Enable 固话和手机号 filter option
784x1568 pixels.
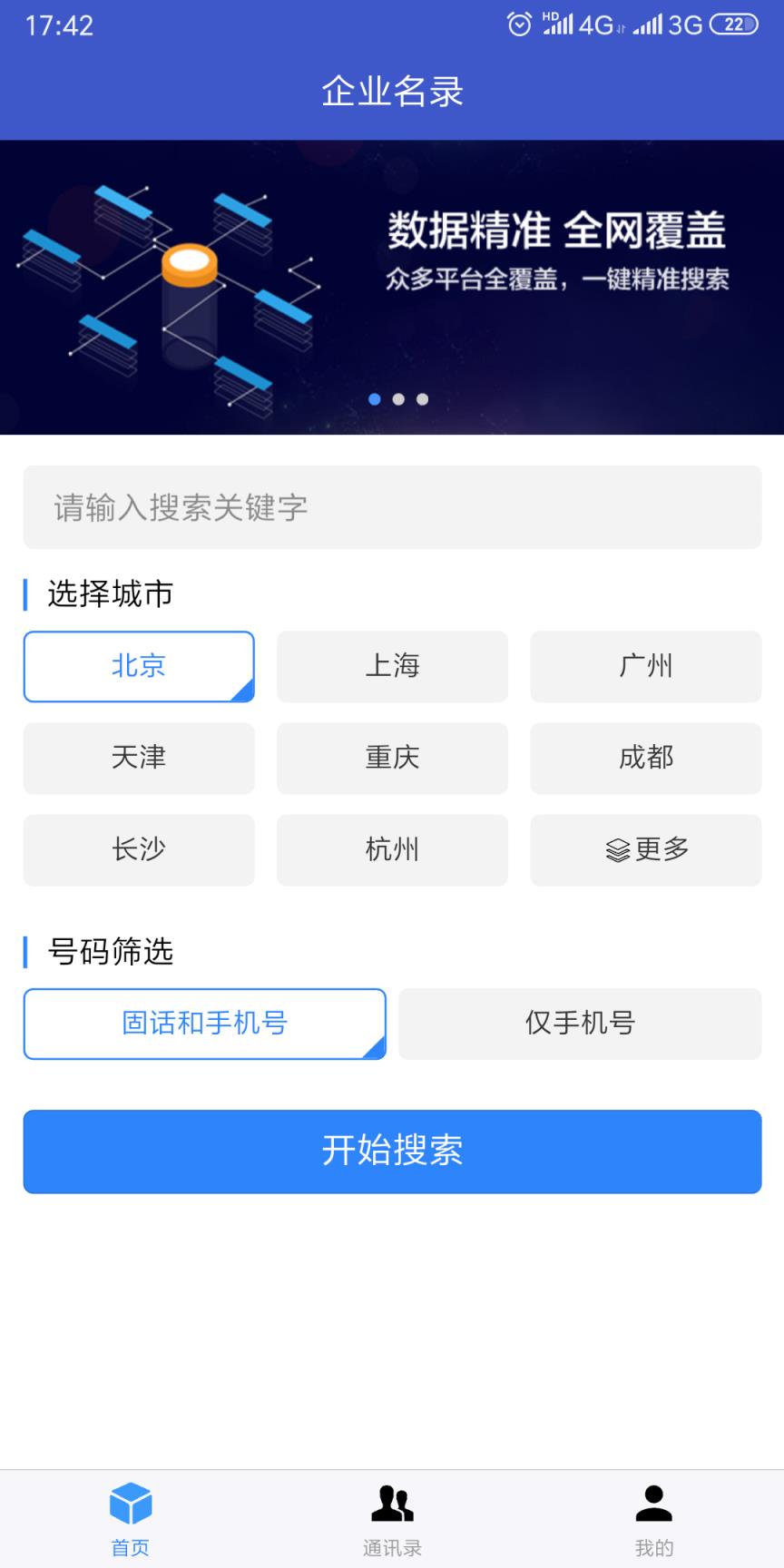[x=204, y=1024]
